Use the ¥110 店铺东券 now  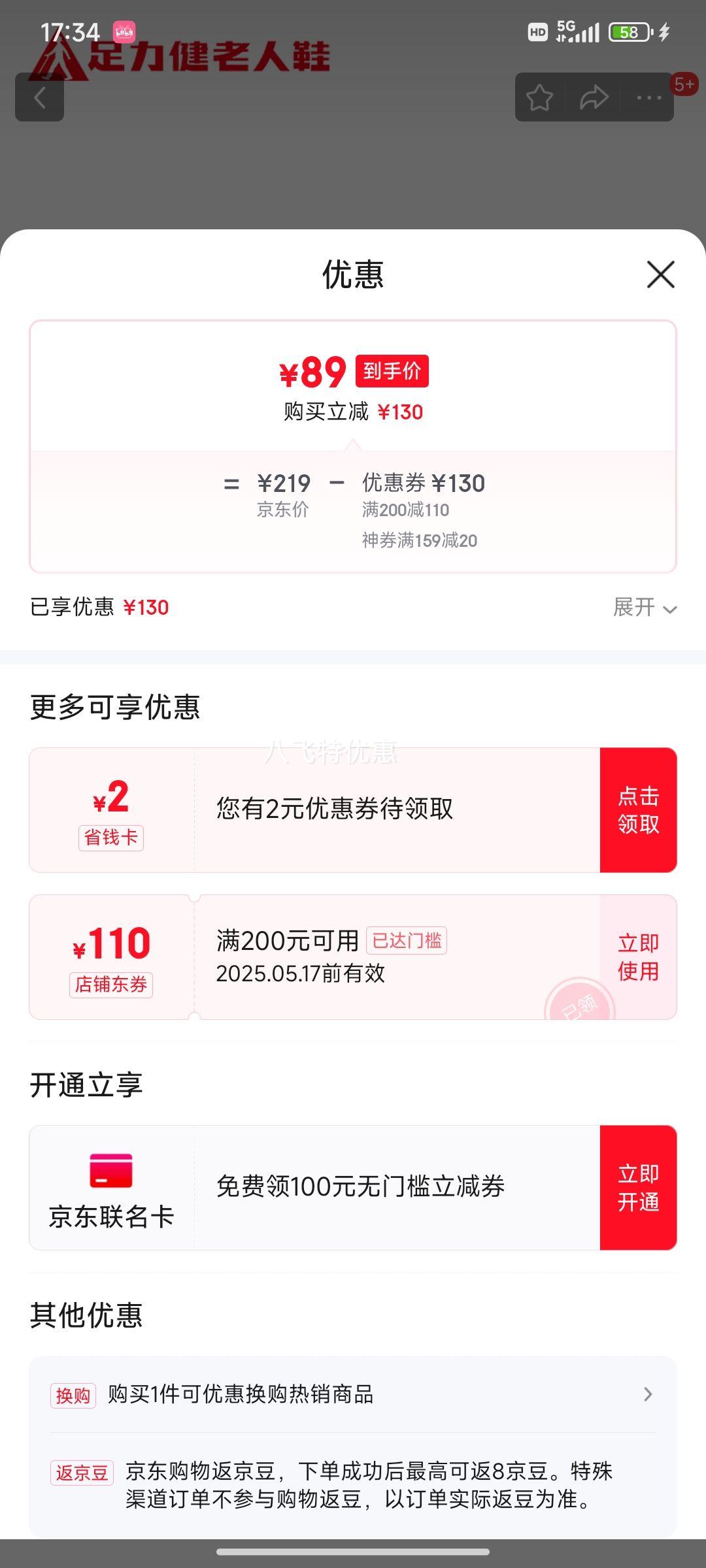click(638, 957)
